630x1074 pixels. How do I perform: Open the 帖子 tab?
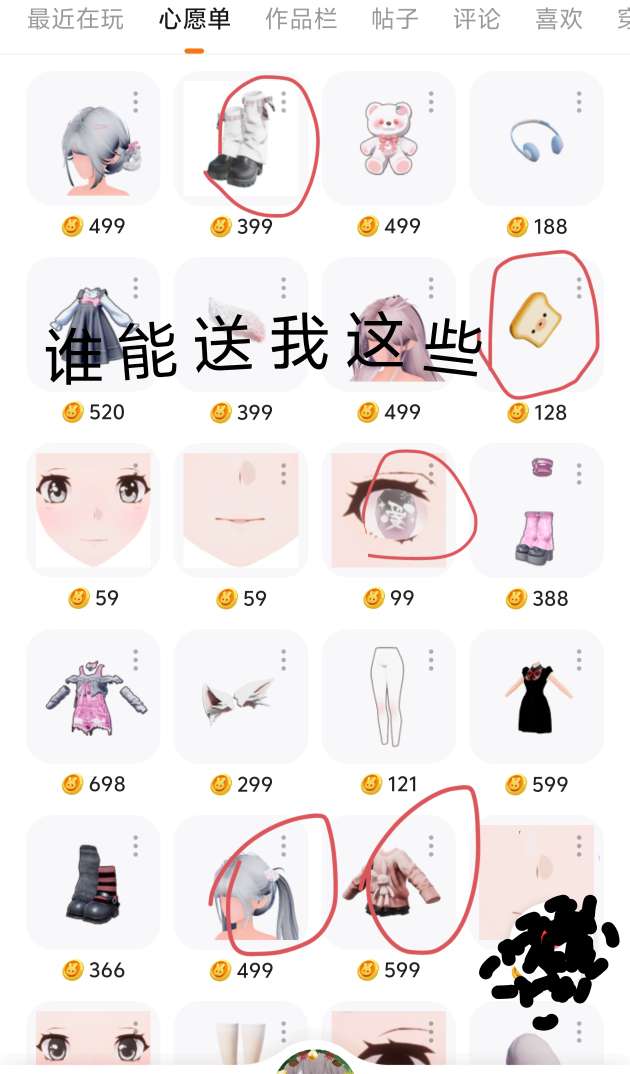click(x=395, y=19)
